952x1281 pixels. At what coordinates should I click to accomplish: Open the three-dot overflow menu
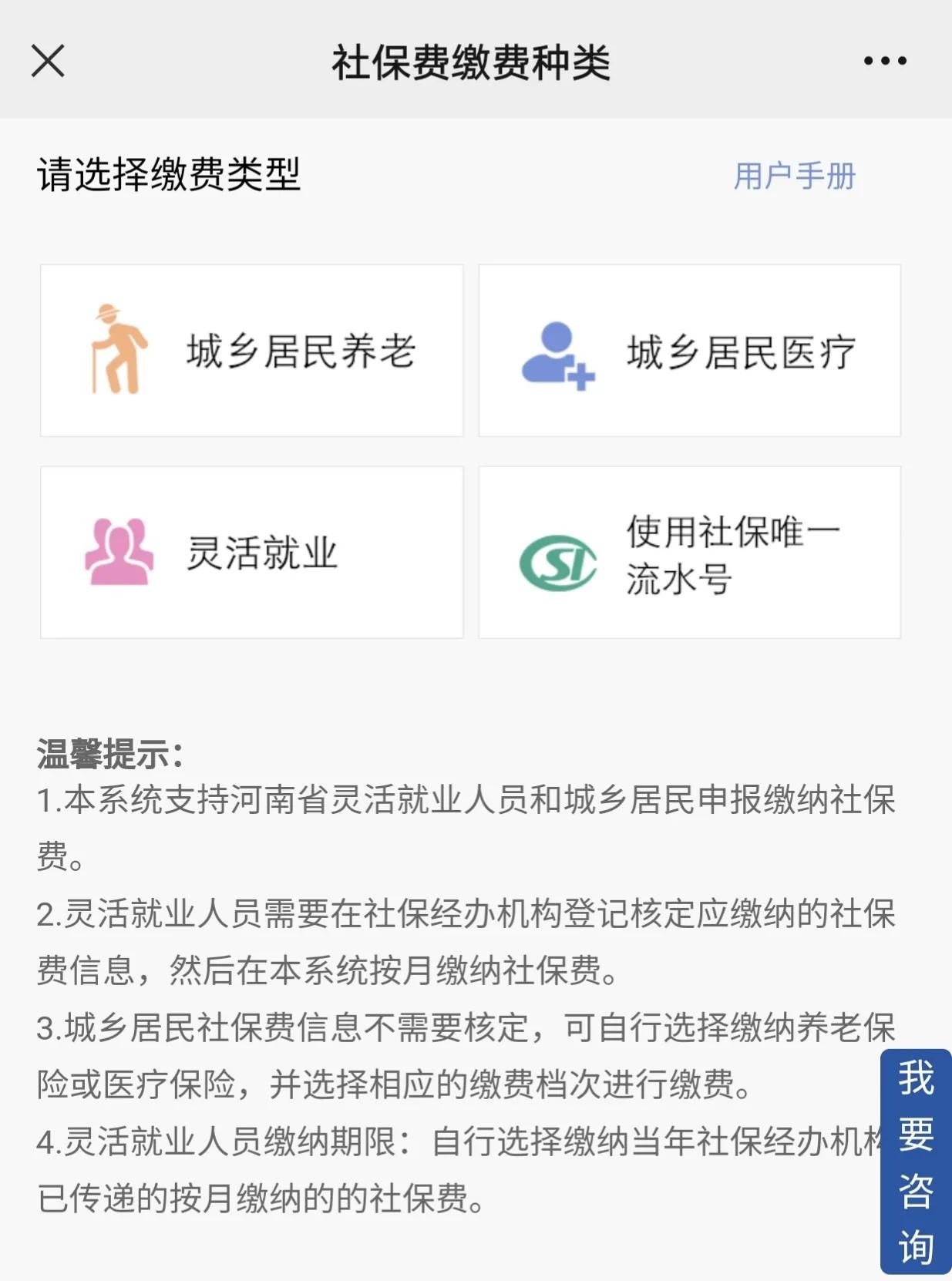point(884,61)
